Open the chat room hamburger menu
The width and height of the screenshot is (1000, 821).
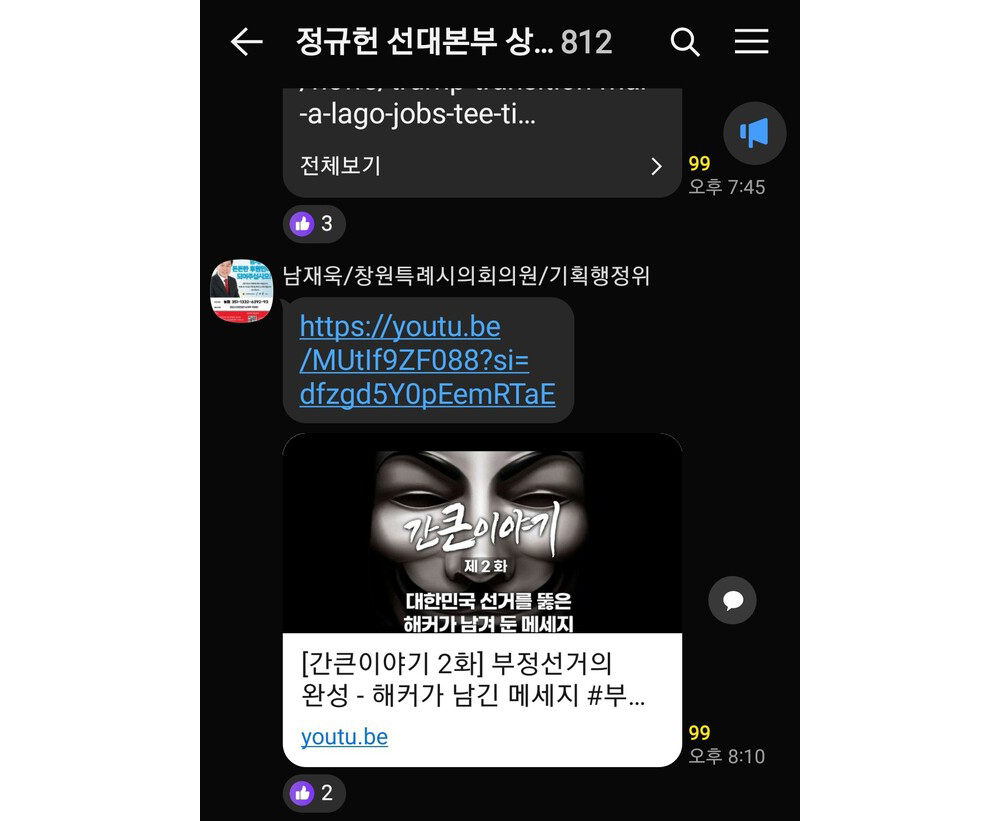pyautogui.click(x=751, y=42)
